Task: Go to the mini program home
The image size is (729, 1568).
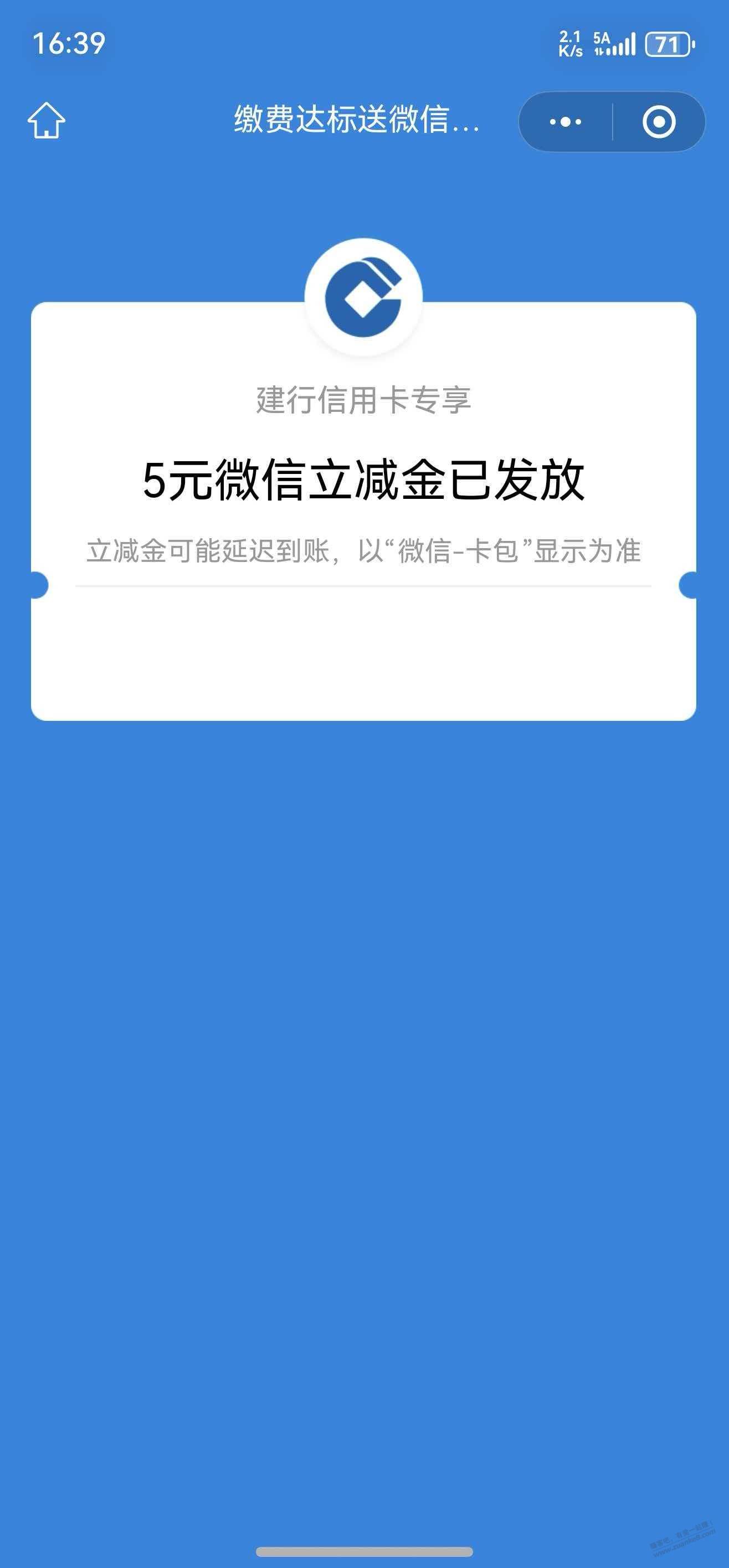Action: (47, 121)
